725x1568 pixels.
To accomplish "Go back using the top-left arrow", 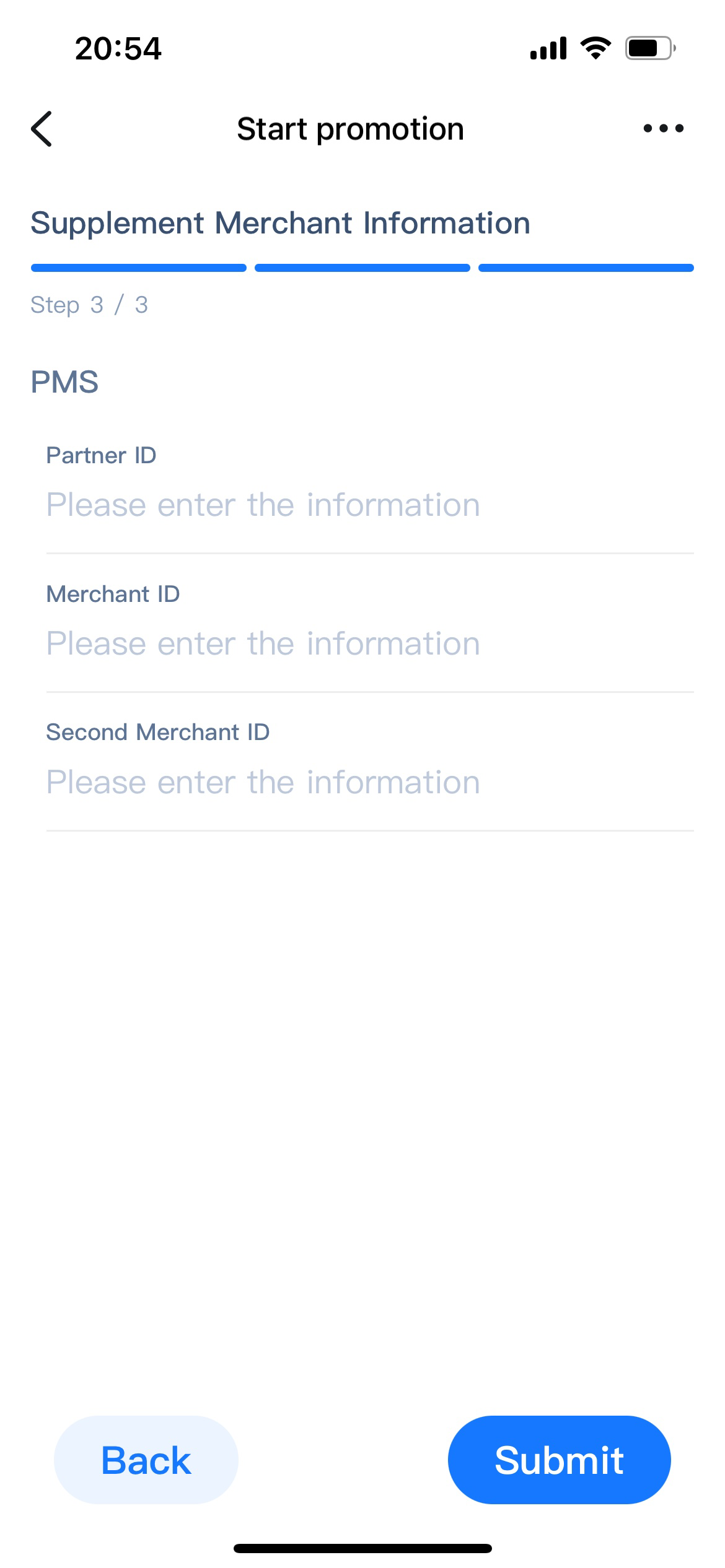I will 42,129.
